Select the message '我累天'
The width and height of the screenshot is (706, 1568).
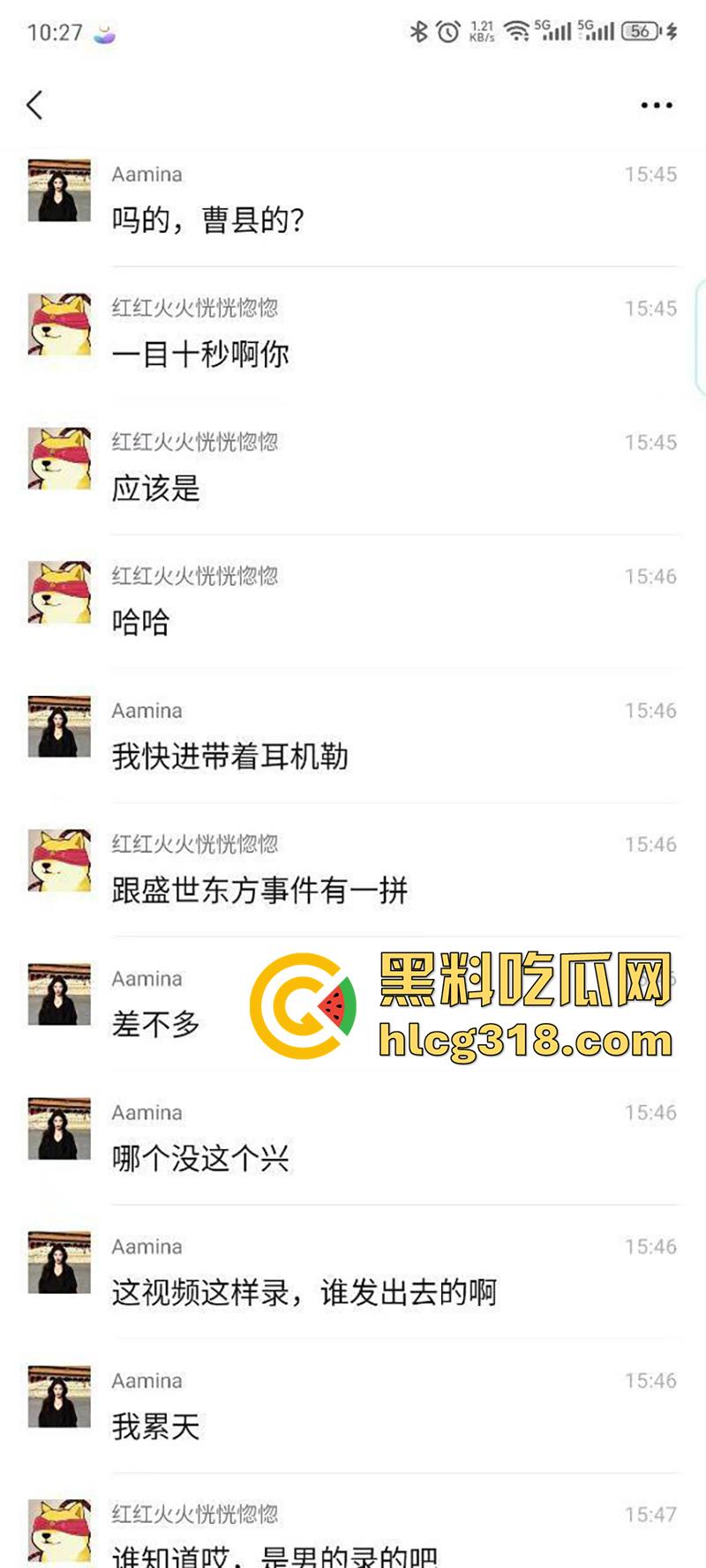[x=157, y=1427]
